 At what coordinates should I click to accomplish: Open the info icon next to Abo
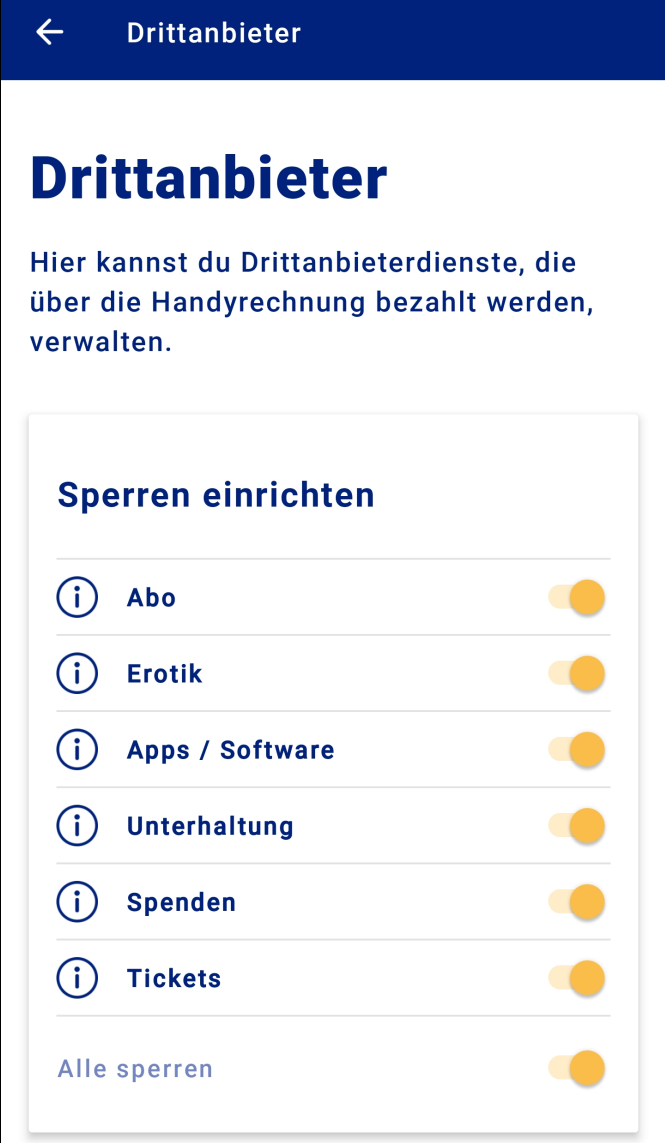(x=77, y=598)
